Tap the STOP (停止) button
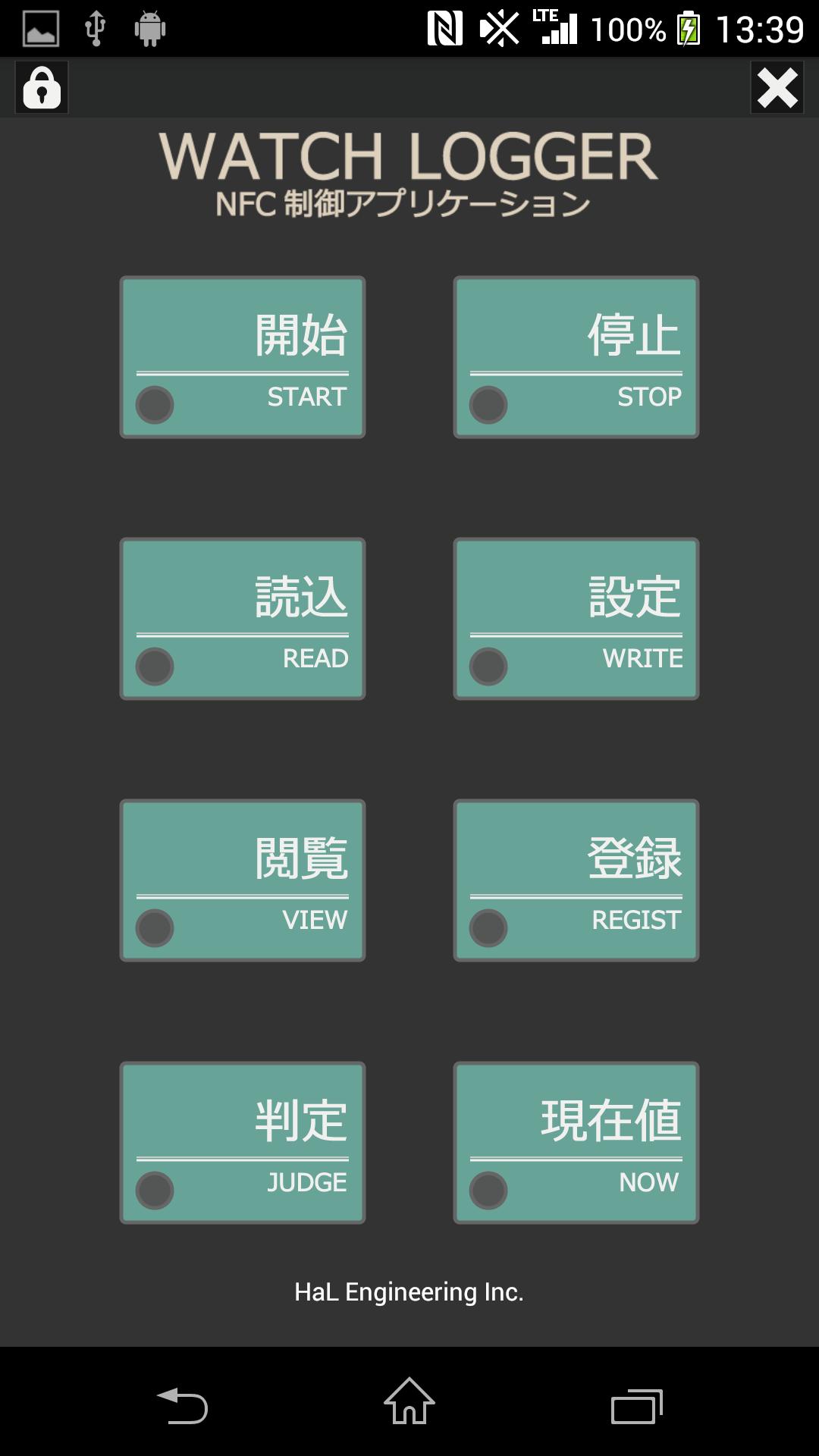 [576, 357]
